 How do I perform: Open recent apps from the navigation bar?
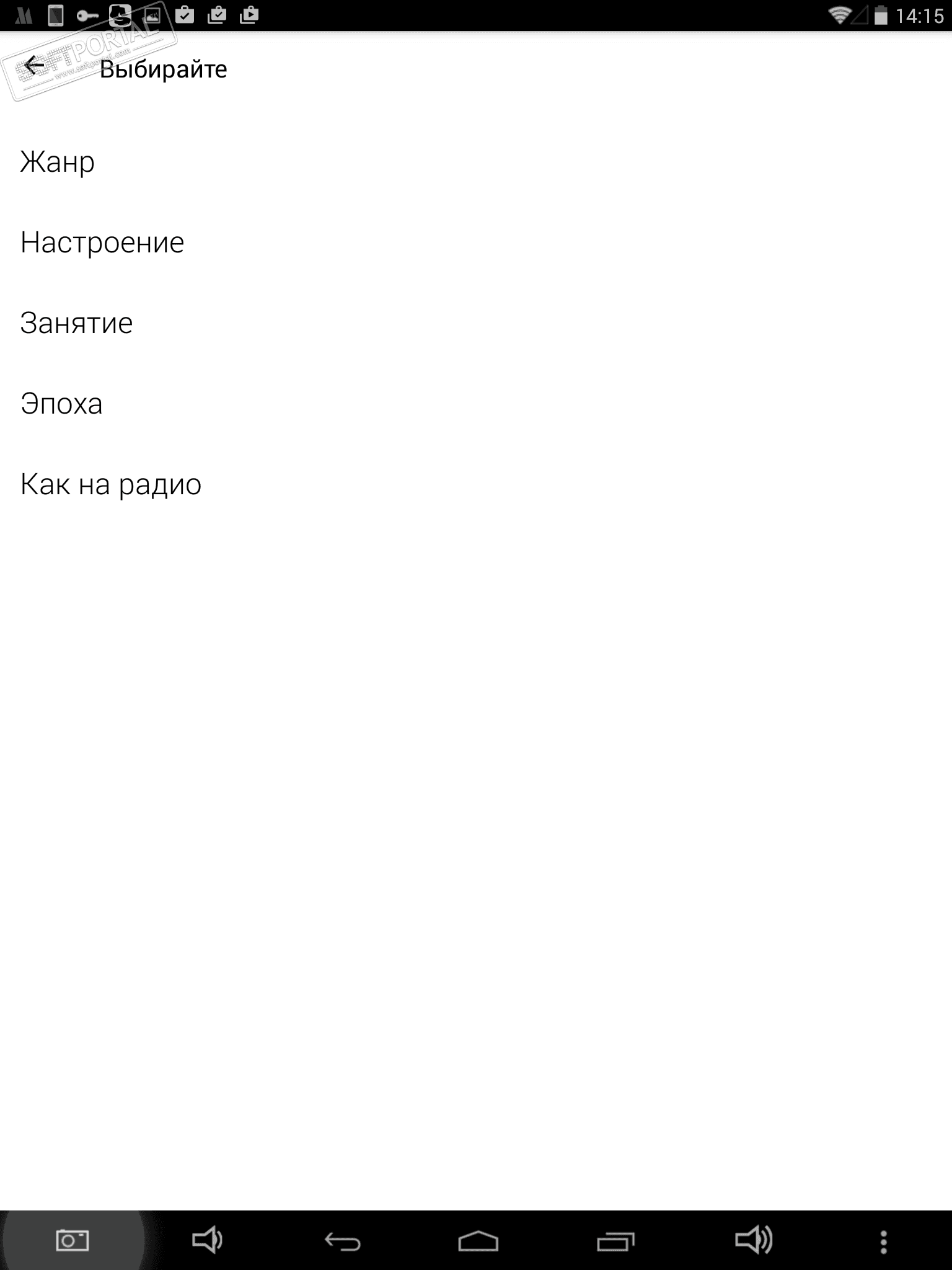click(x=615, y=1241)
